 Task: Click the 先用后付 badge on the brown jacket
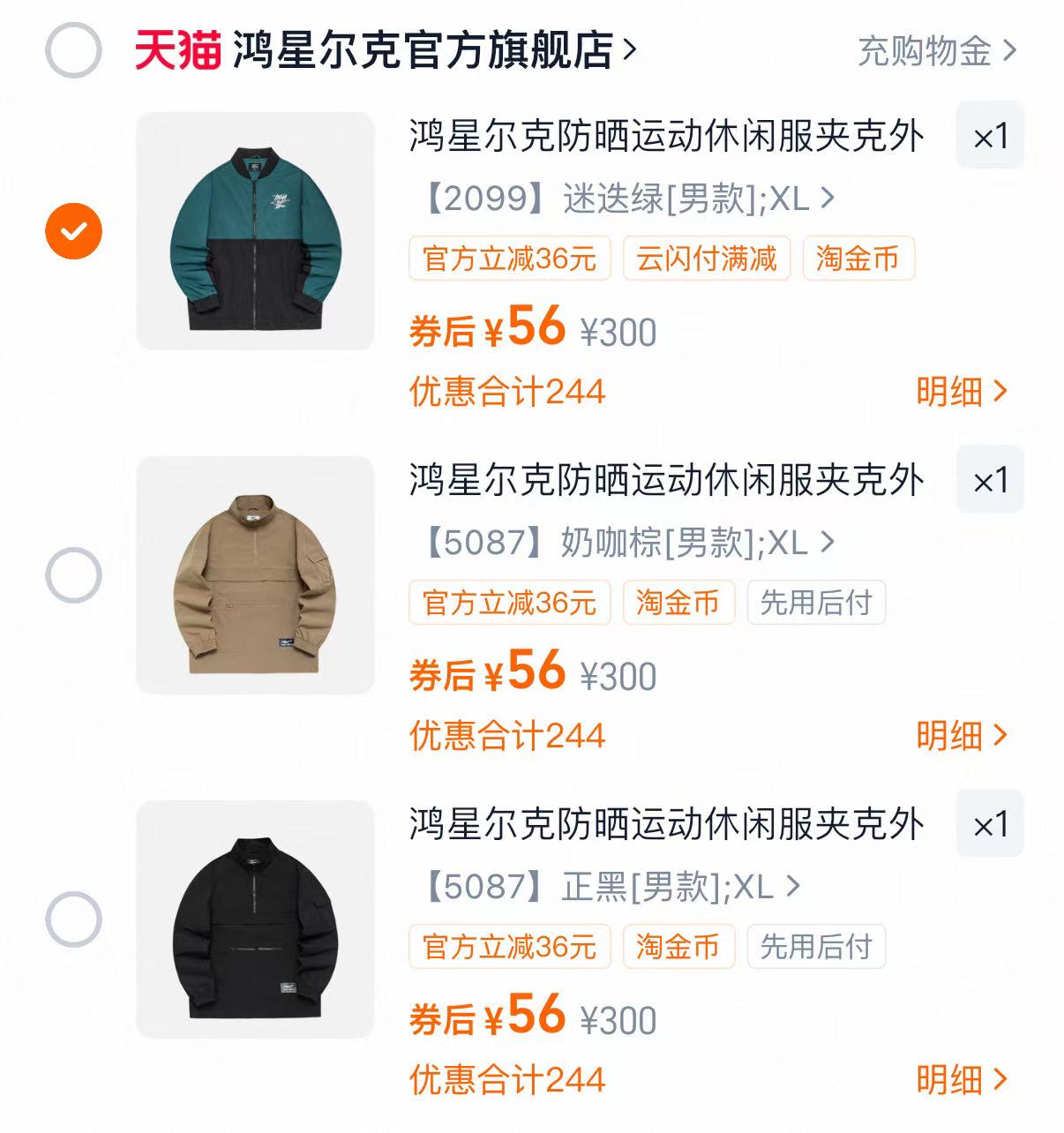coord(814,603)
